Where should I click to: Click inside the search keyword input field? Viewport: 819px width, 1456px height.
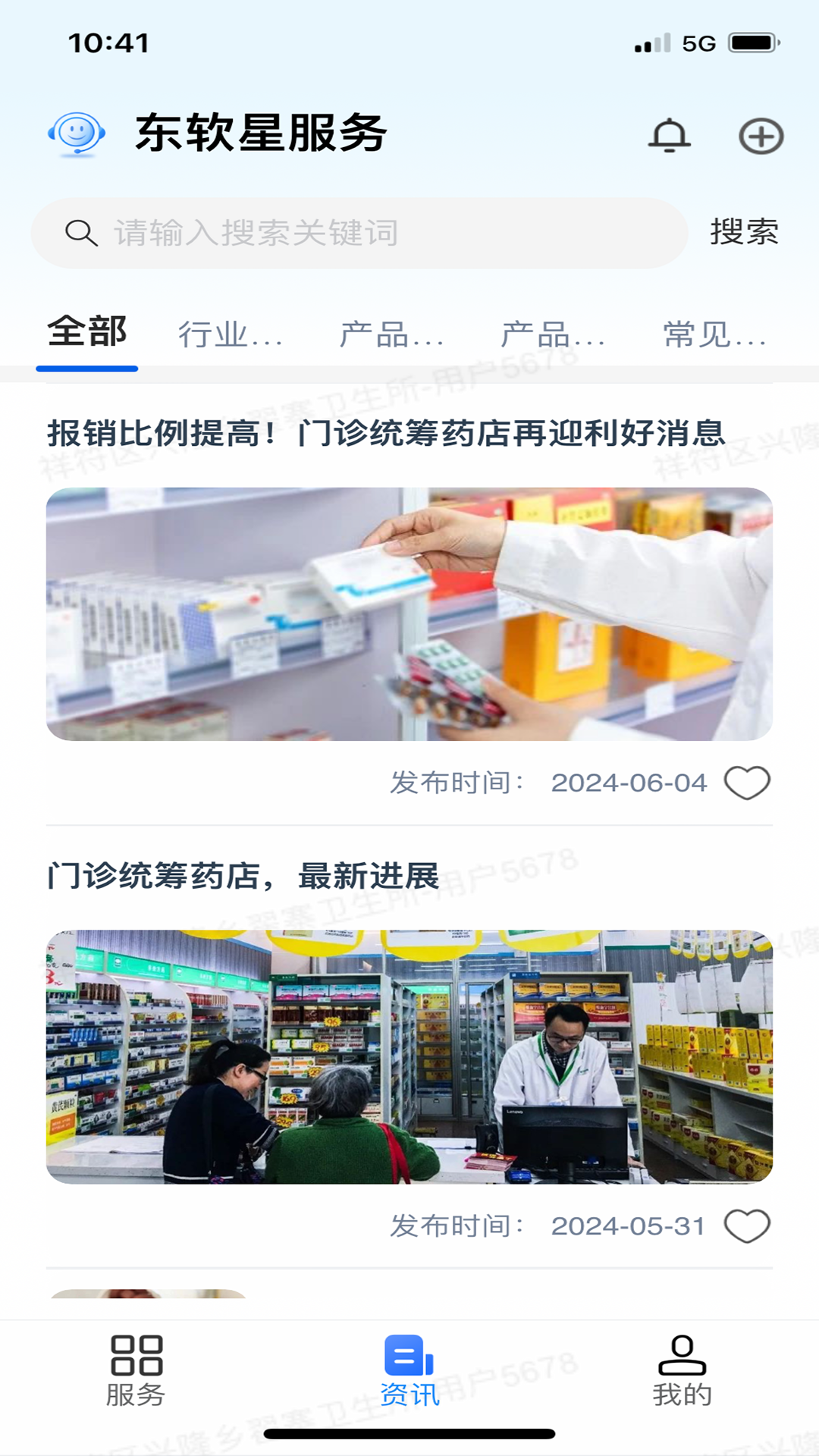pos(341,231)
